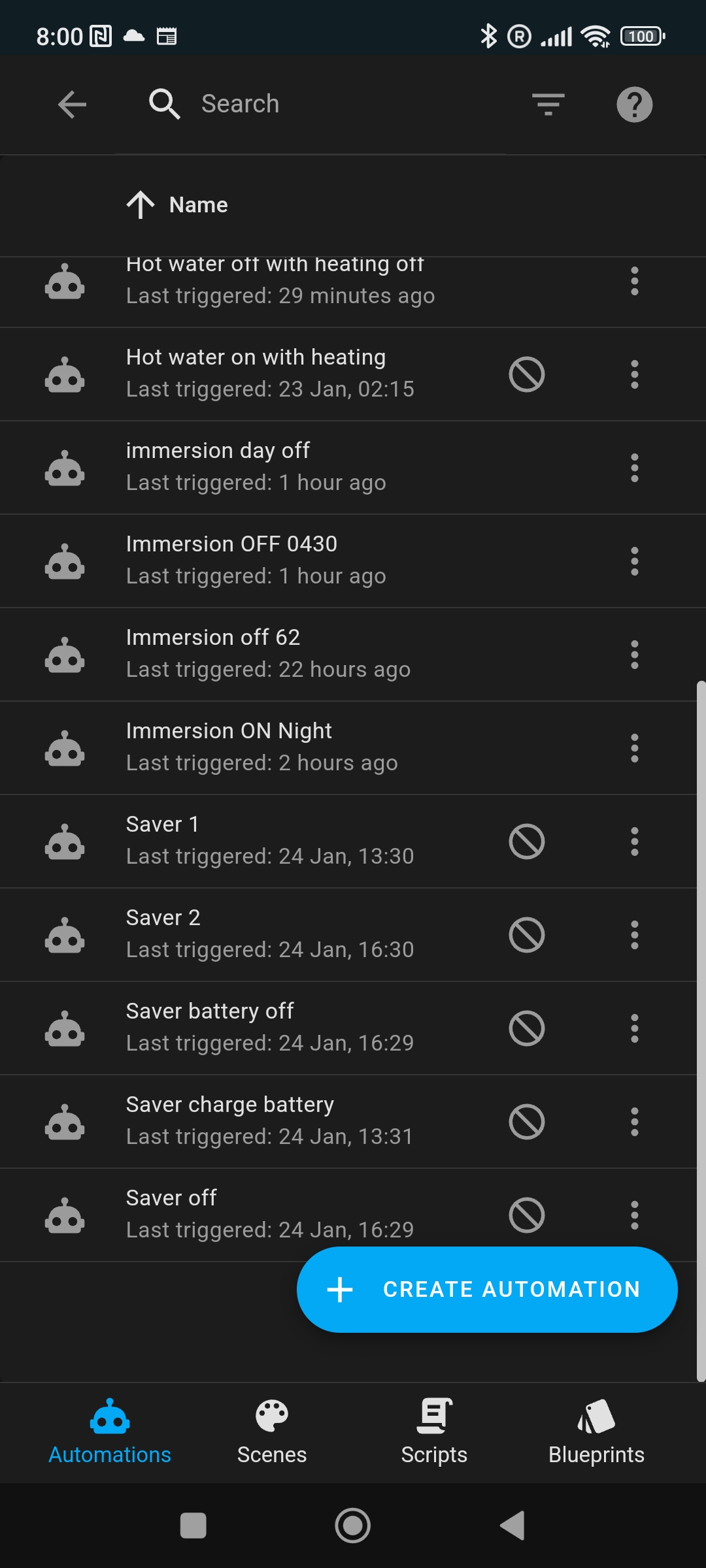Open the Immersion off 62 automation
Screen dimensions: 706x1568
[353, 655]
